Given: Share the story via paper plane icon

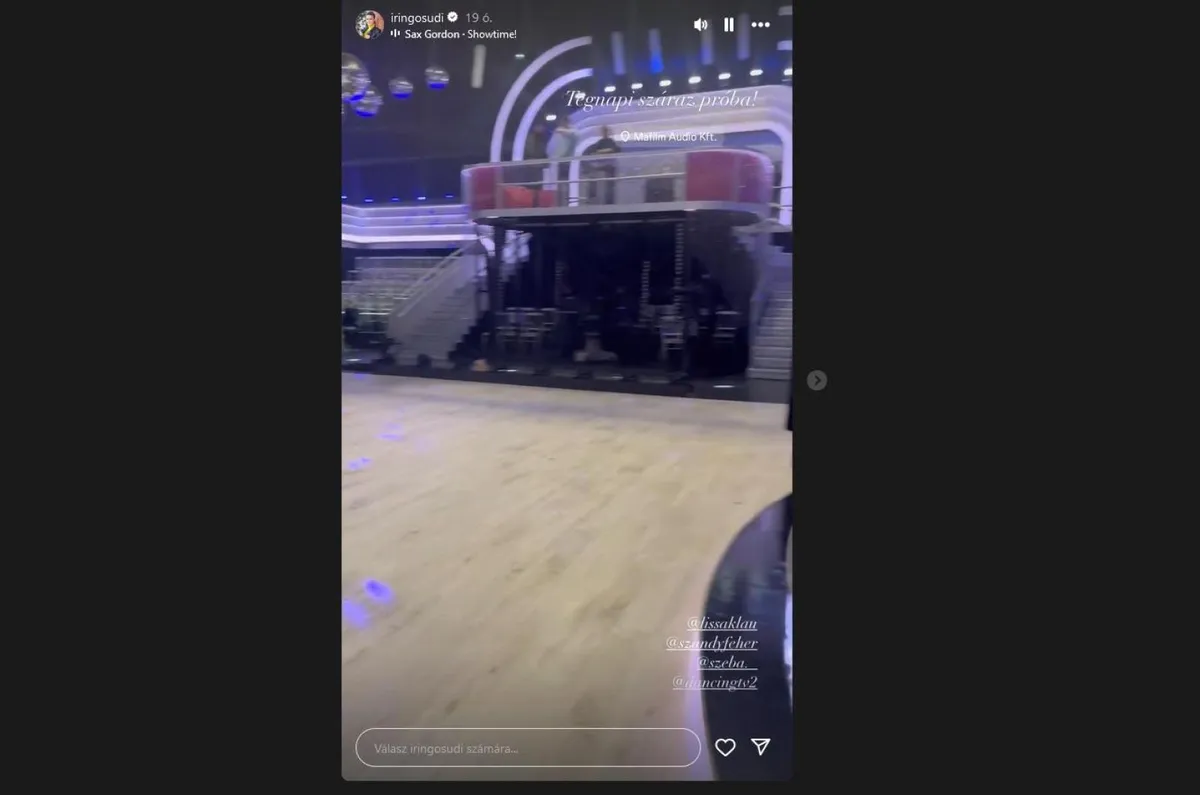Looking at the screenshot, I should click(x=761, y=747).
